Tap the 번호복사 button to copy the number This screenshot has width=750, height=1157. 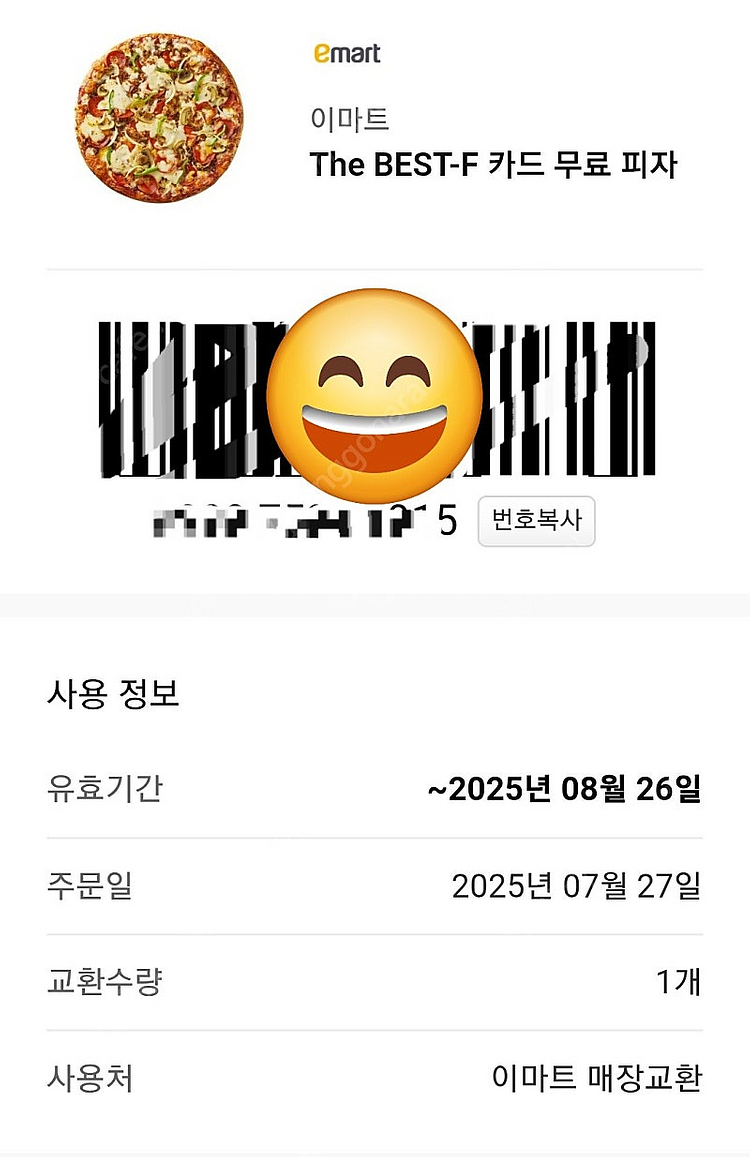(x=536, y=521)
